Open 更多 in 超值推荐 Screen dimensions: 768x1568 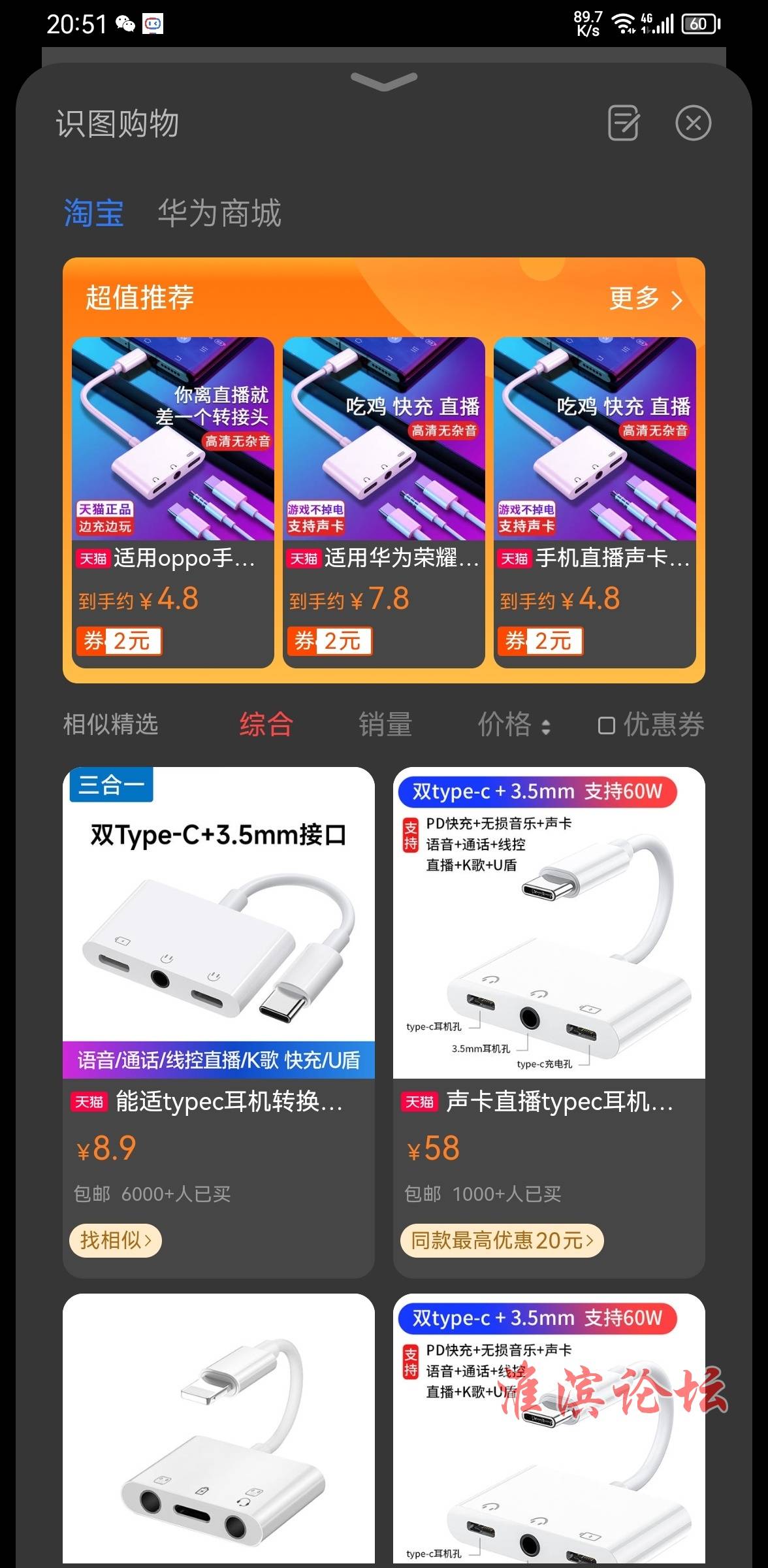coord(645,299)
